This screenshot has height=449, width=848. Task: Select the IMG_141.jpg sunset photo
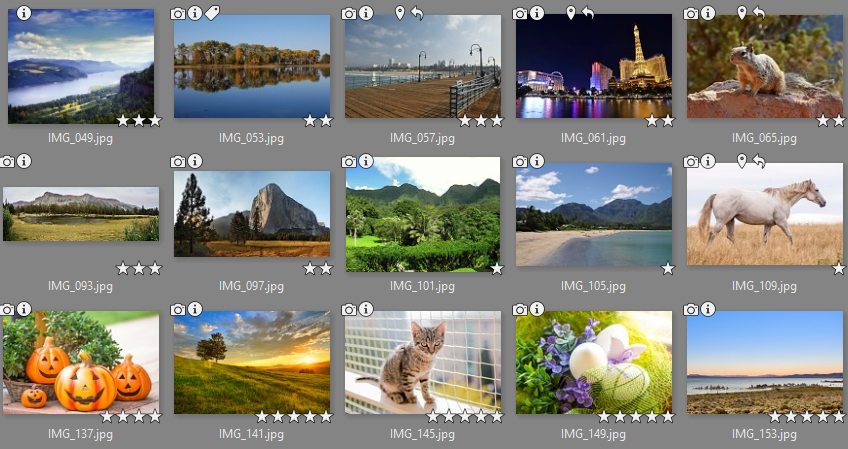point(251,361)
